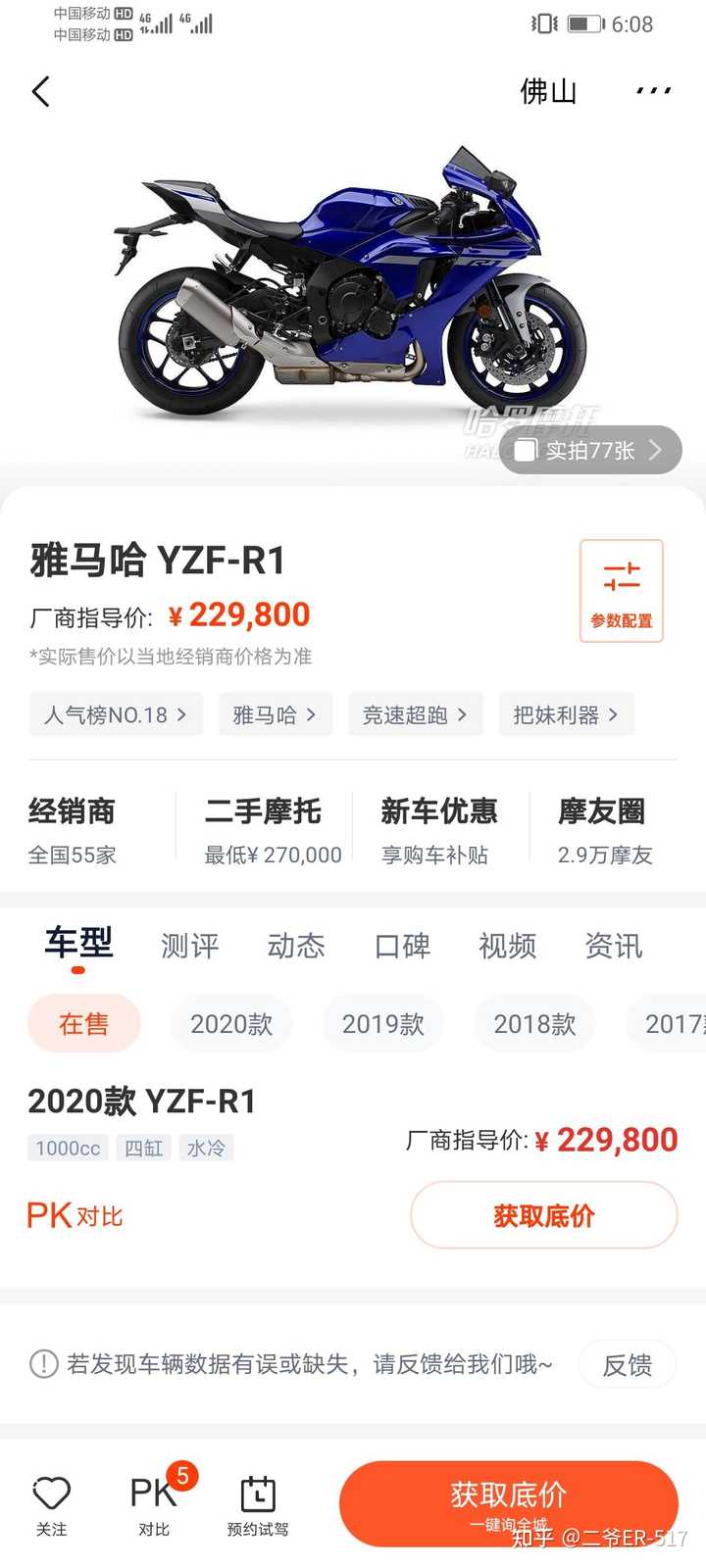The width and height of the screenshot is (706, 1568).
Task: Open the 把妹利器 tag details
Action: 566,714
